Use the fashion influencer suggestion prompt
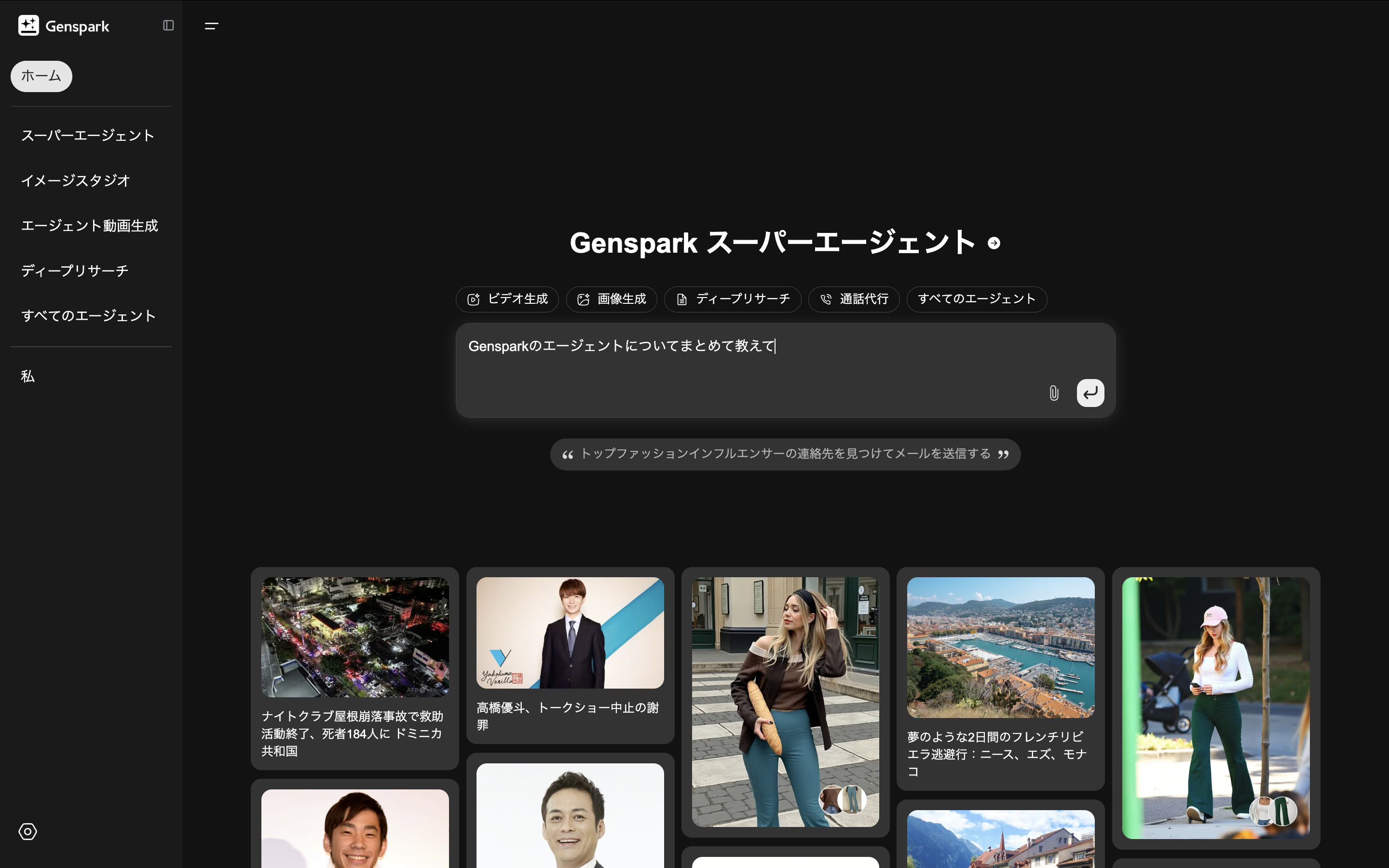 (785, 454)
